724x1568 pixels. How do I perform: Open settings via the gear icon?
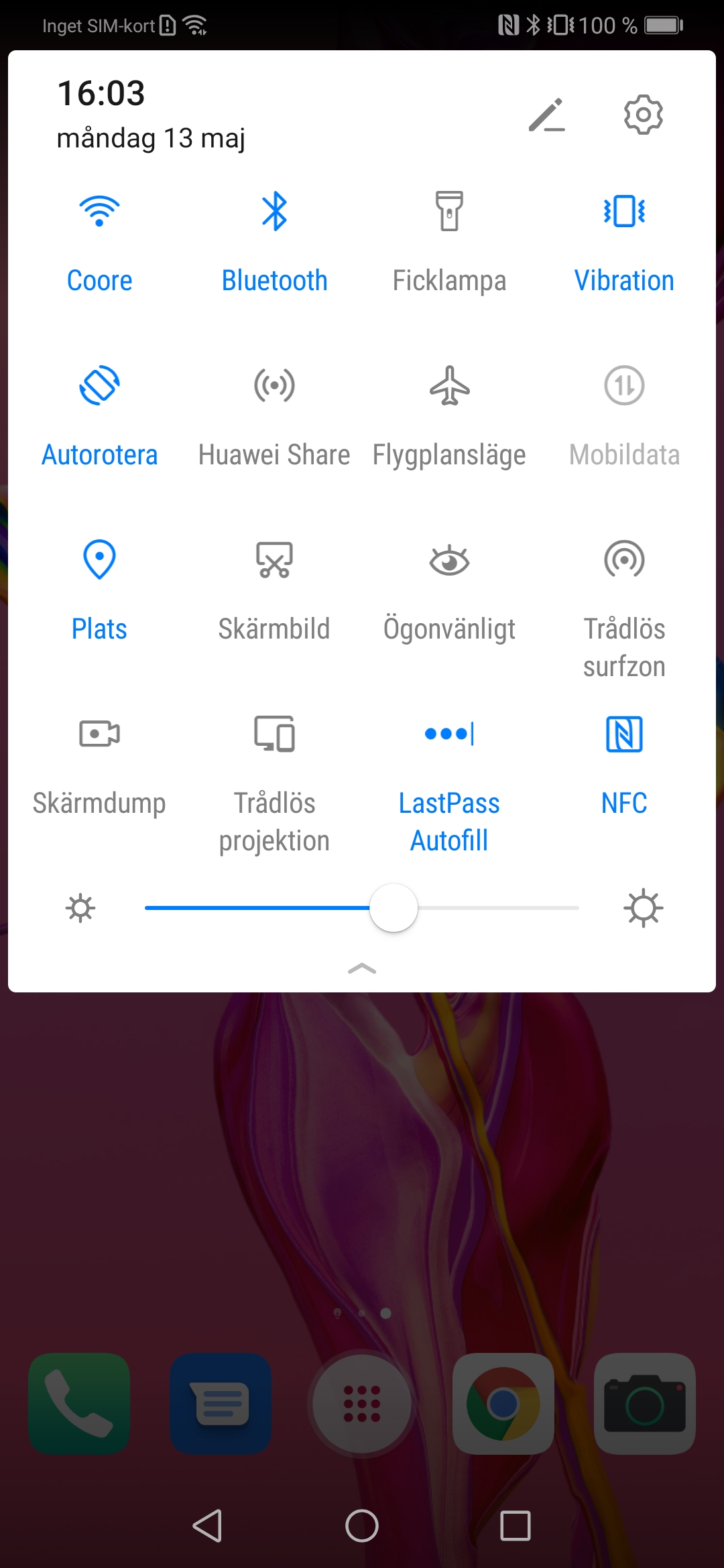click(643, 115)
